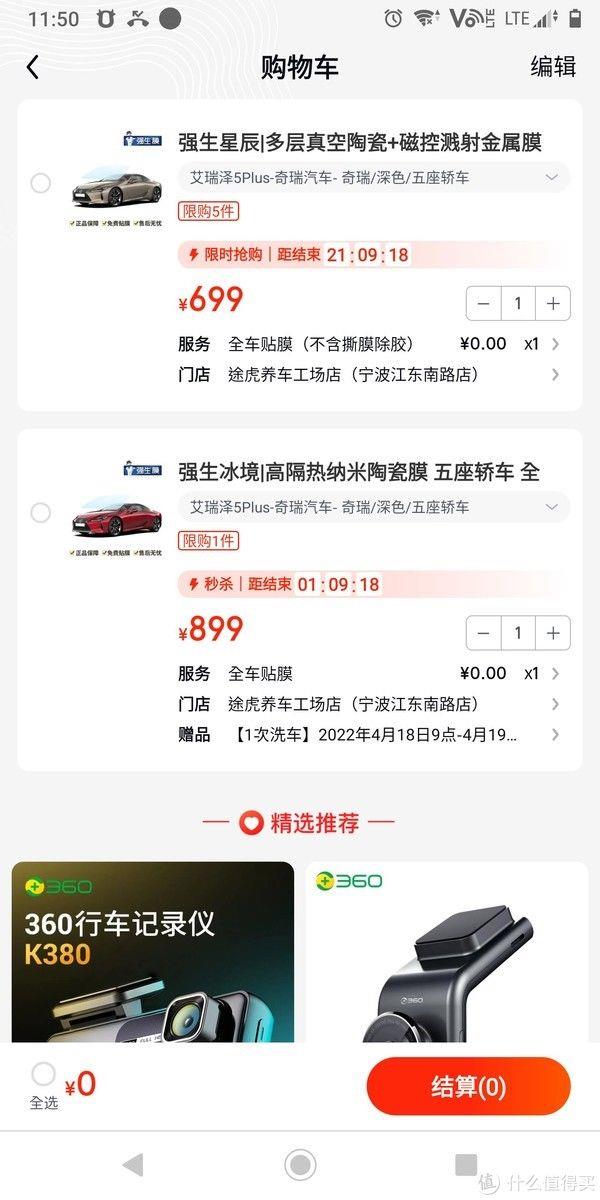The width and height of the screenshot is (600, 1200).
Task: Decrease quantity of the ¥899 item
Action: [484, 632]
